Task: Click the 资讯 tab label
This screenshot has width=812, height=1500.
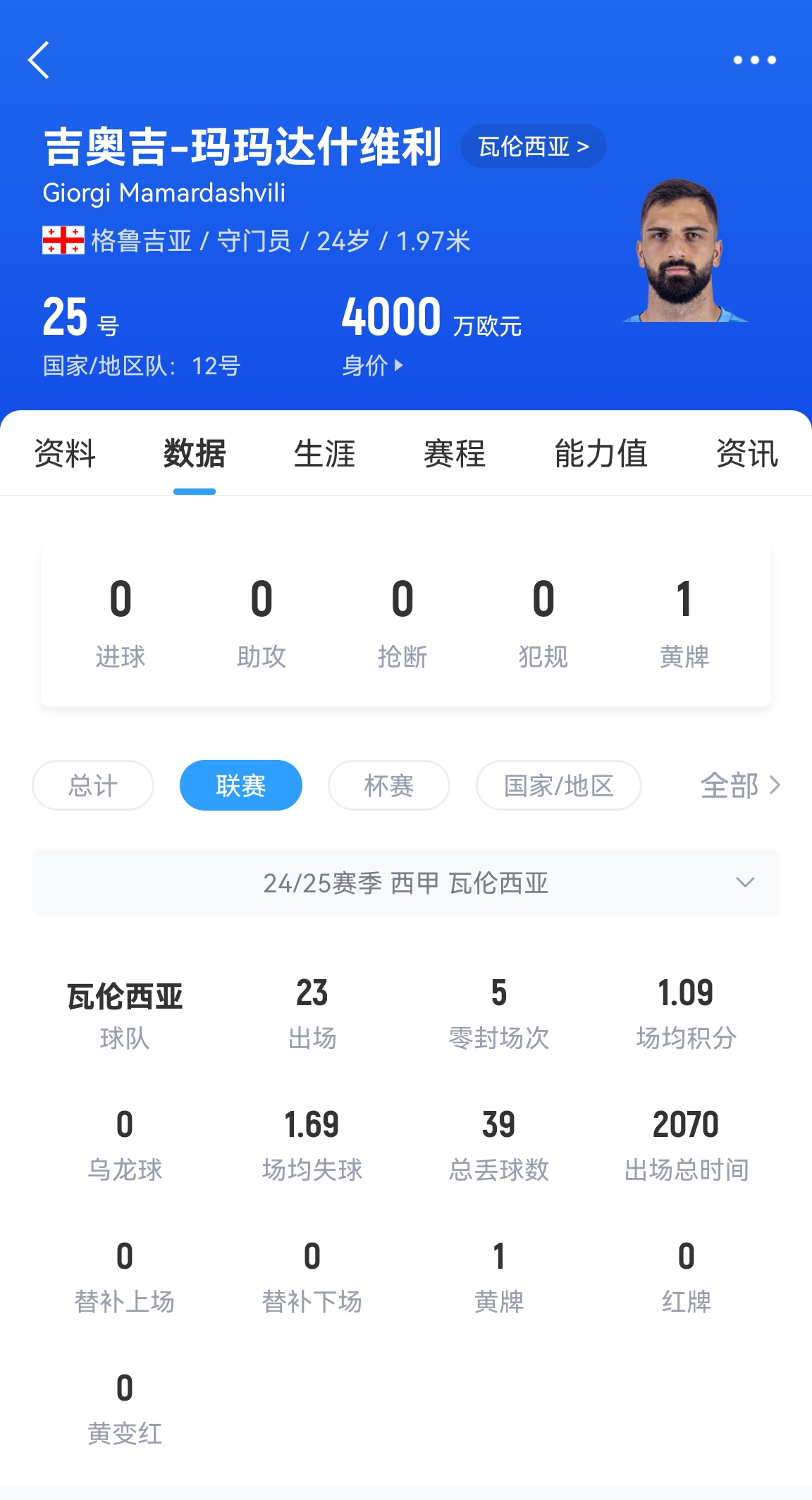Action: click(x=748, y=455)
